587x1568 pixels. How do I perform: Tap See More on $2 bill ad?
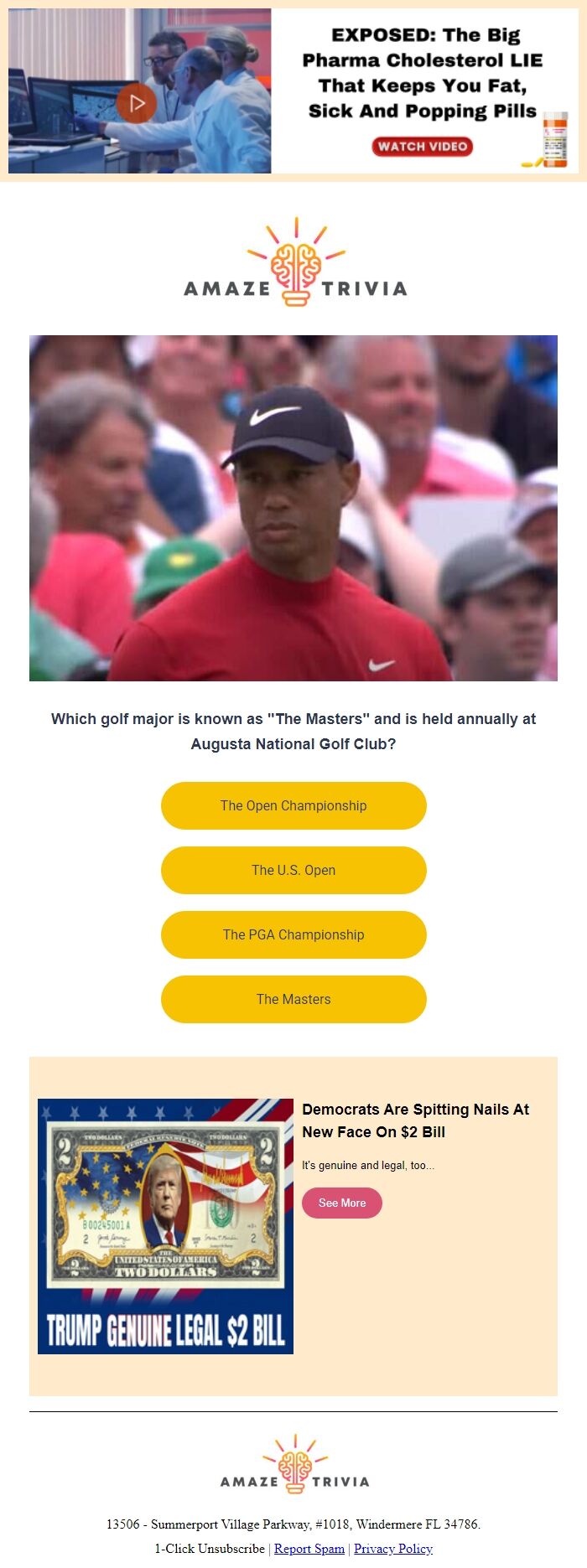click(341, 1203)
